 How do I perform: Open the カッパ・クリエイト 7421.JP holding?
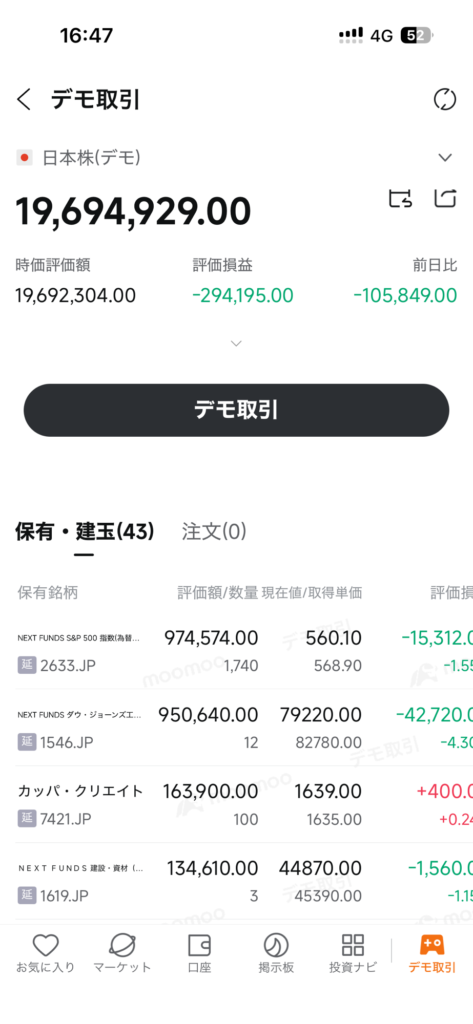pos(236,805)
